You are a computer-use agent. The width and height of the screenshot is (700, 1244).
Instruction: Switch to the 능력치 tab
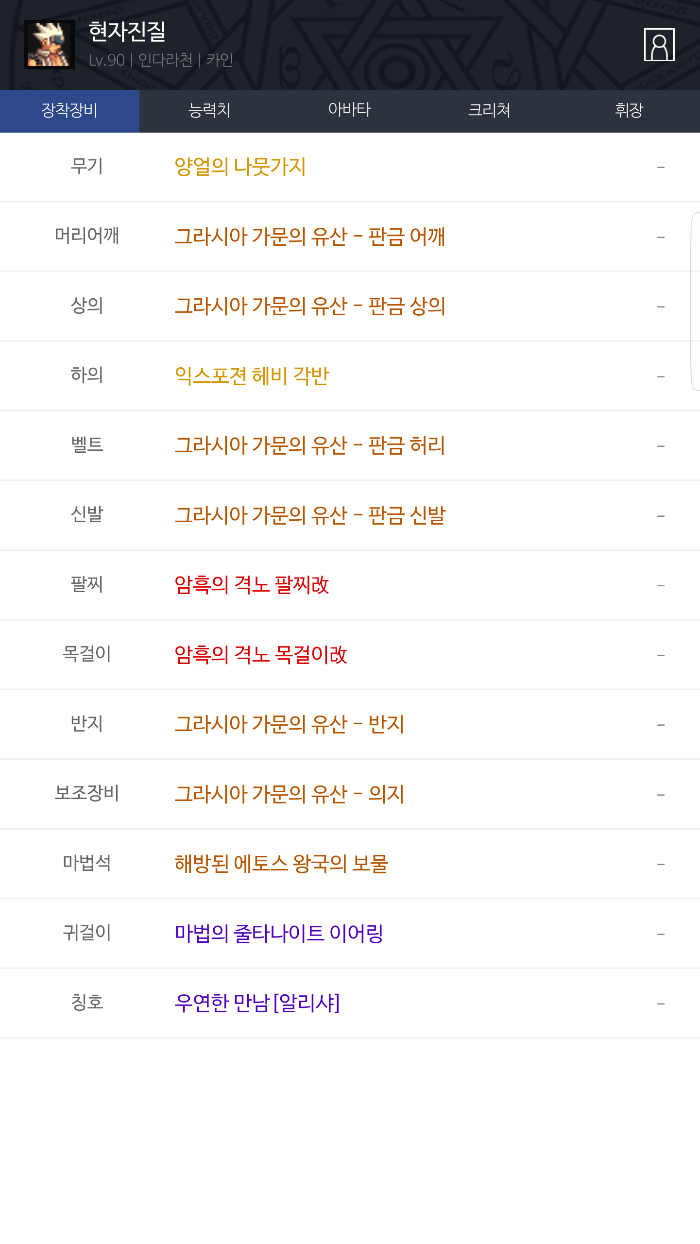coord(209,111)
